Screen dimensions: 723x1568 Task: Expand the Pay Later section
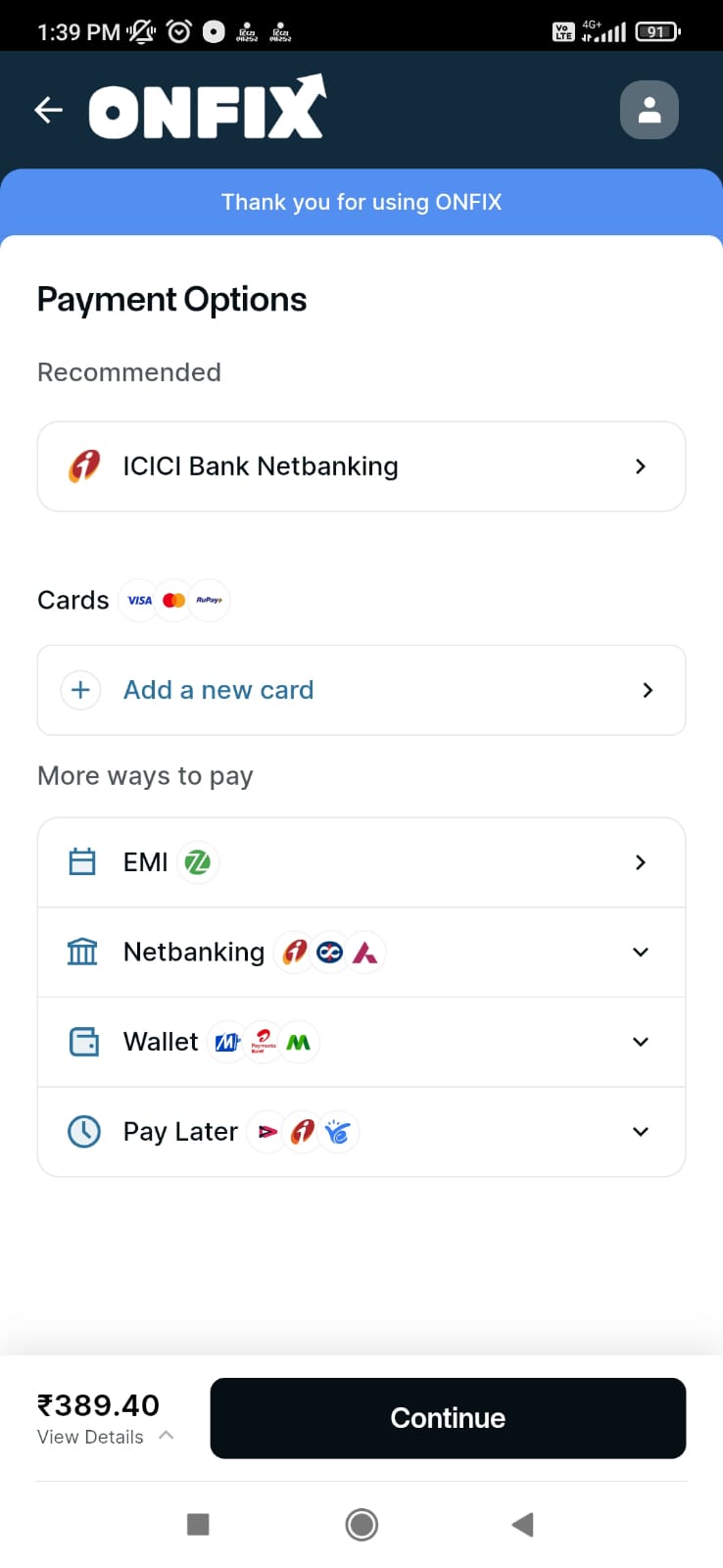[x=361, y=1132]
